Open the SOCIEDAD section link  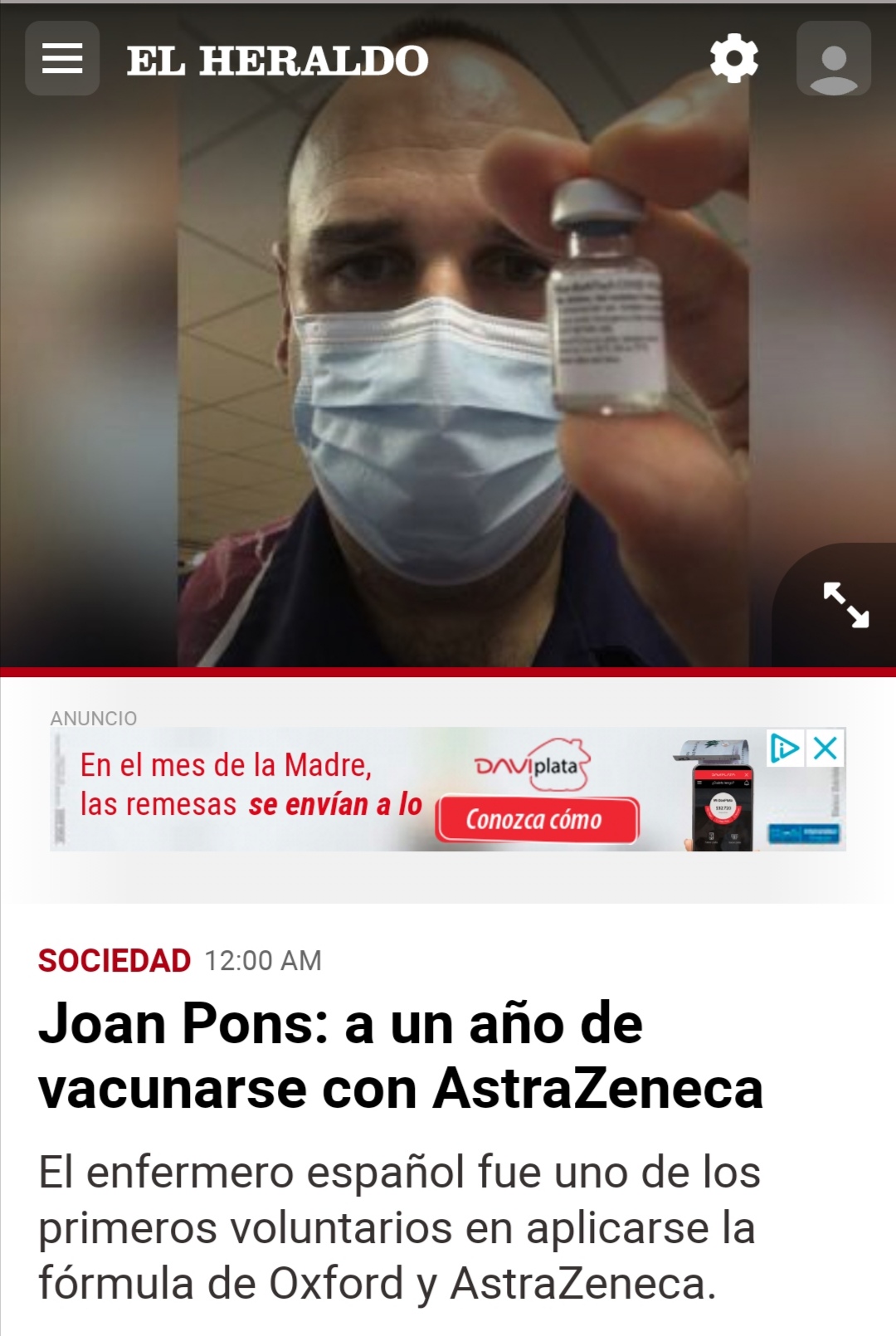coord(114,961)
